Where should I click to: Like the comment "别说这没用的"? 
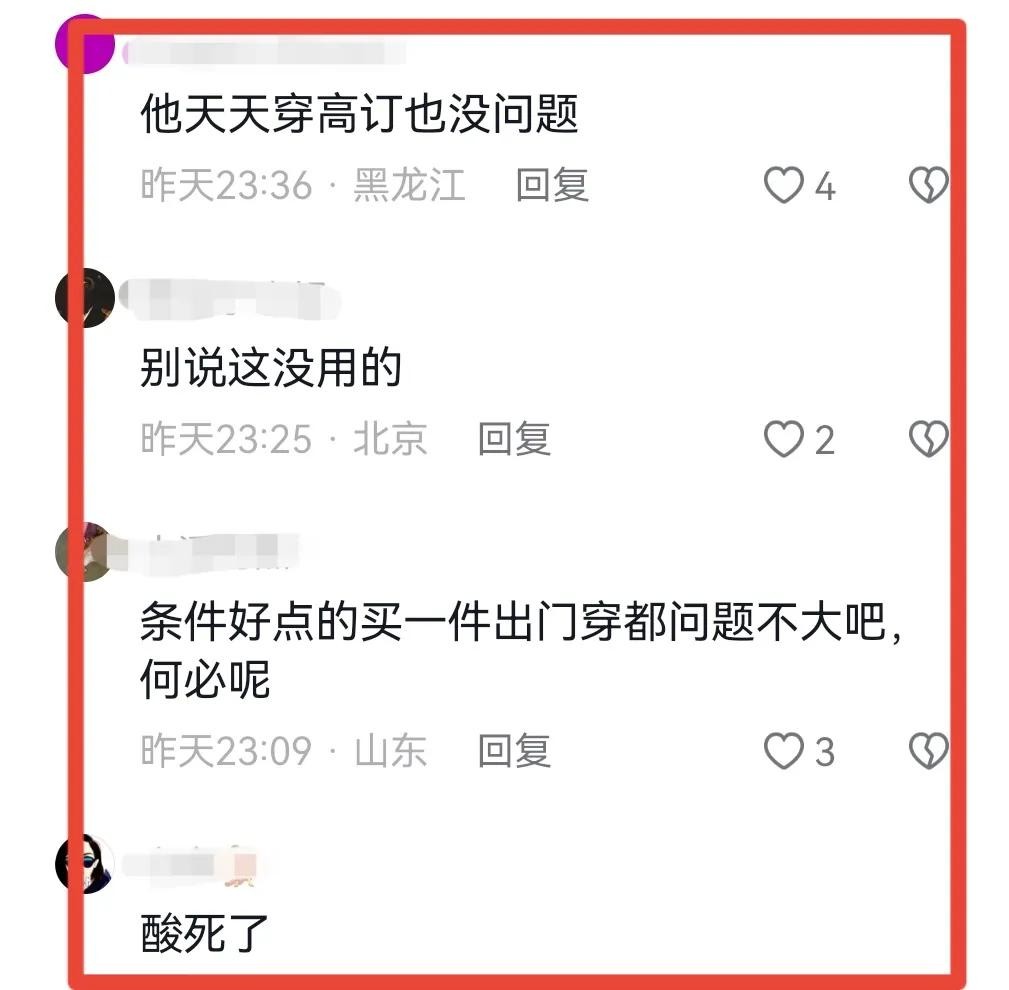pos(784,439)
